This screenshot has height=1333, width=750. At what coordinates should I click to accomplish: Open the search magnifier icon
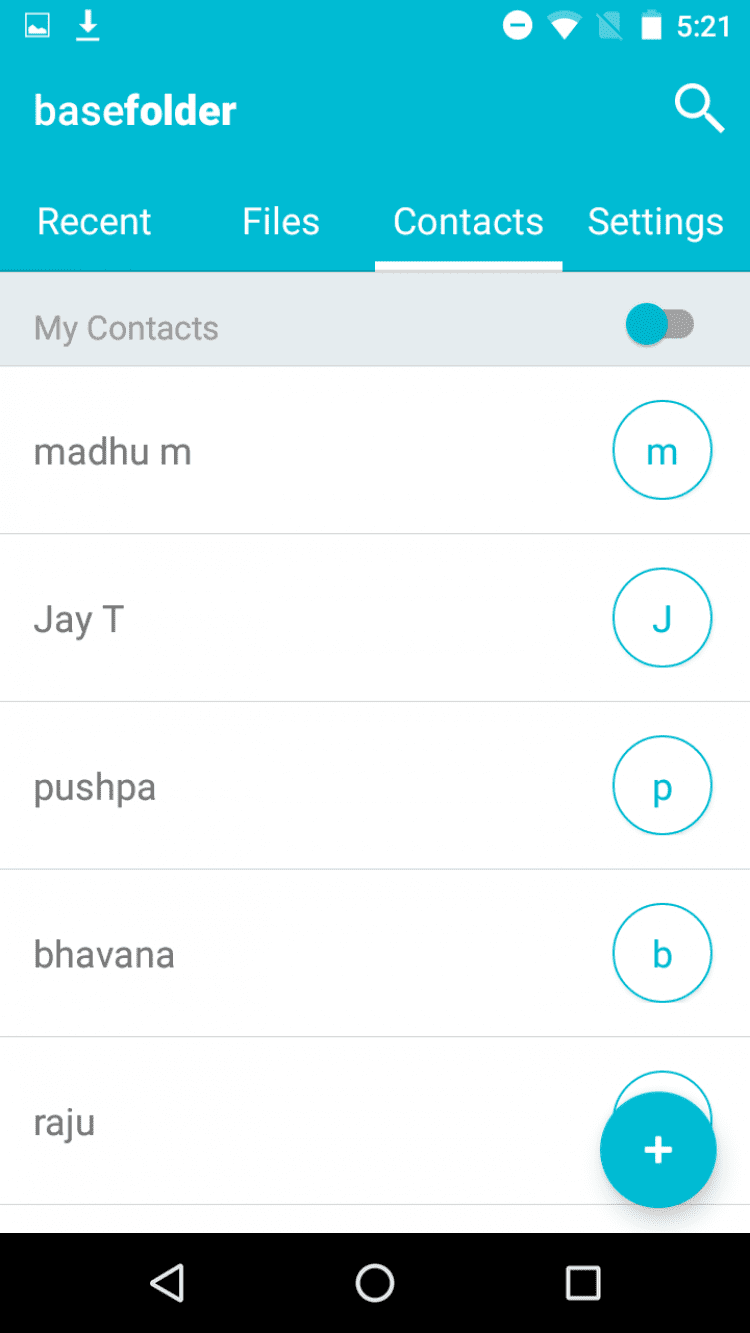[x=698, y=108]
